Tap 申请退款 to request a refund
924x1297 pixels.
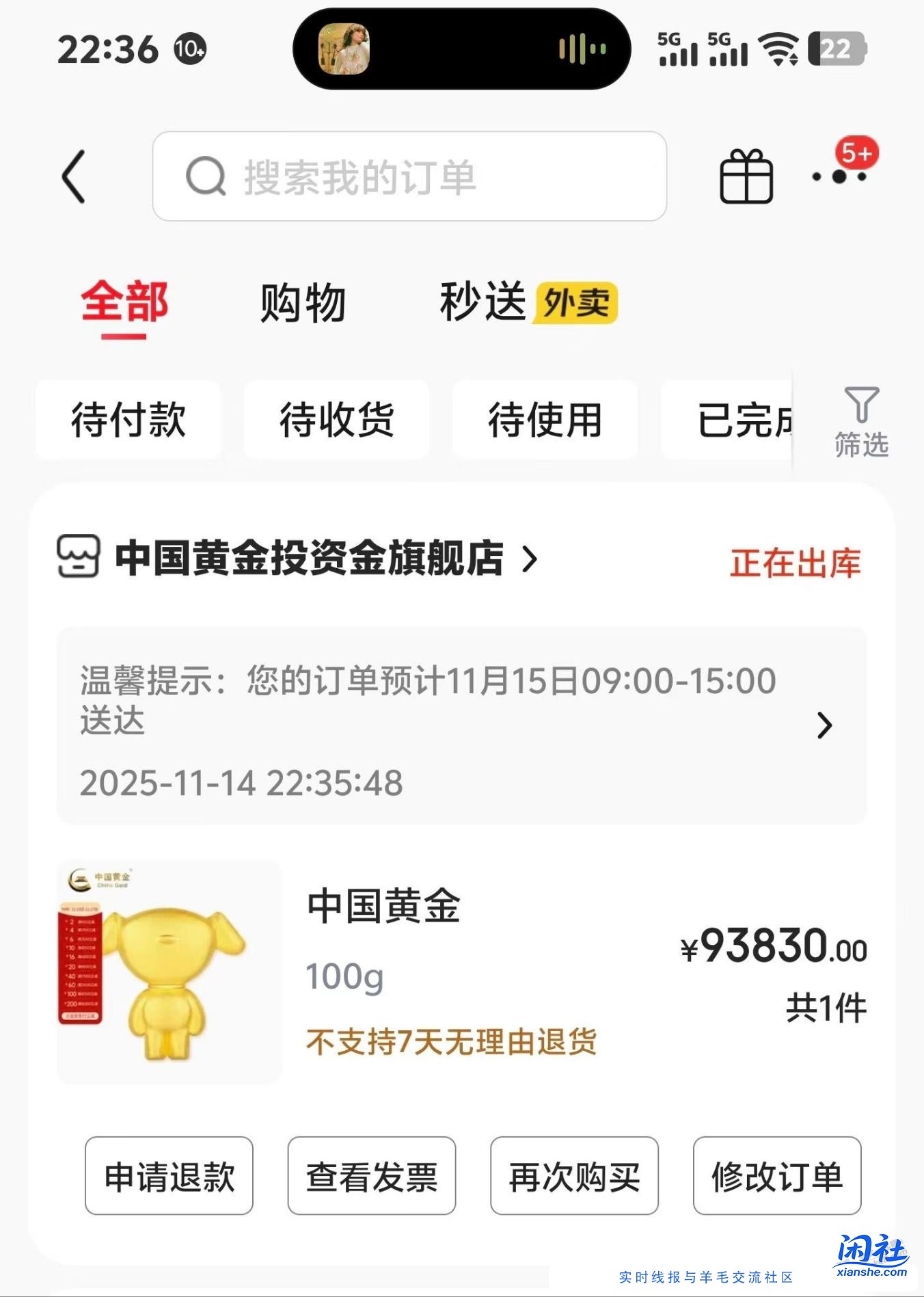[x=168, y=1175]
